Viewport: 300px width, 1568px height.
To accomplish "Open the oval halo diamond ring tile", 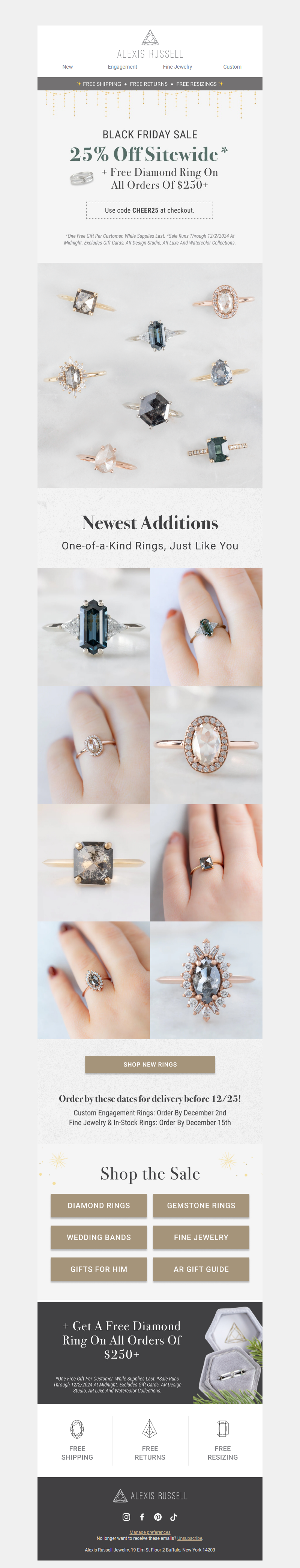I will (x=206, y=744).
